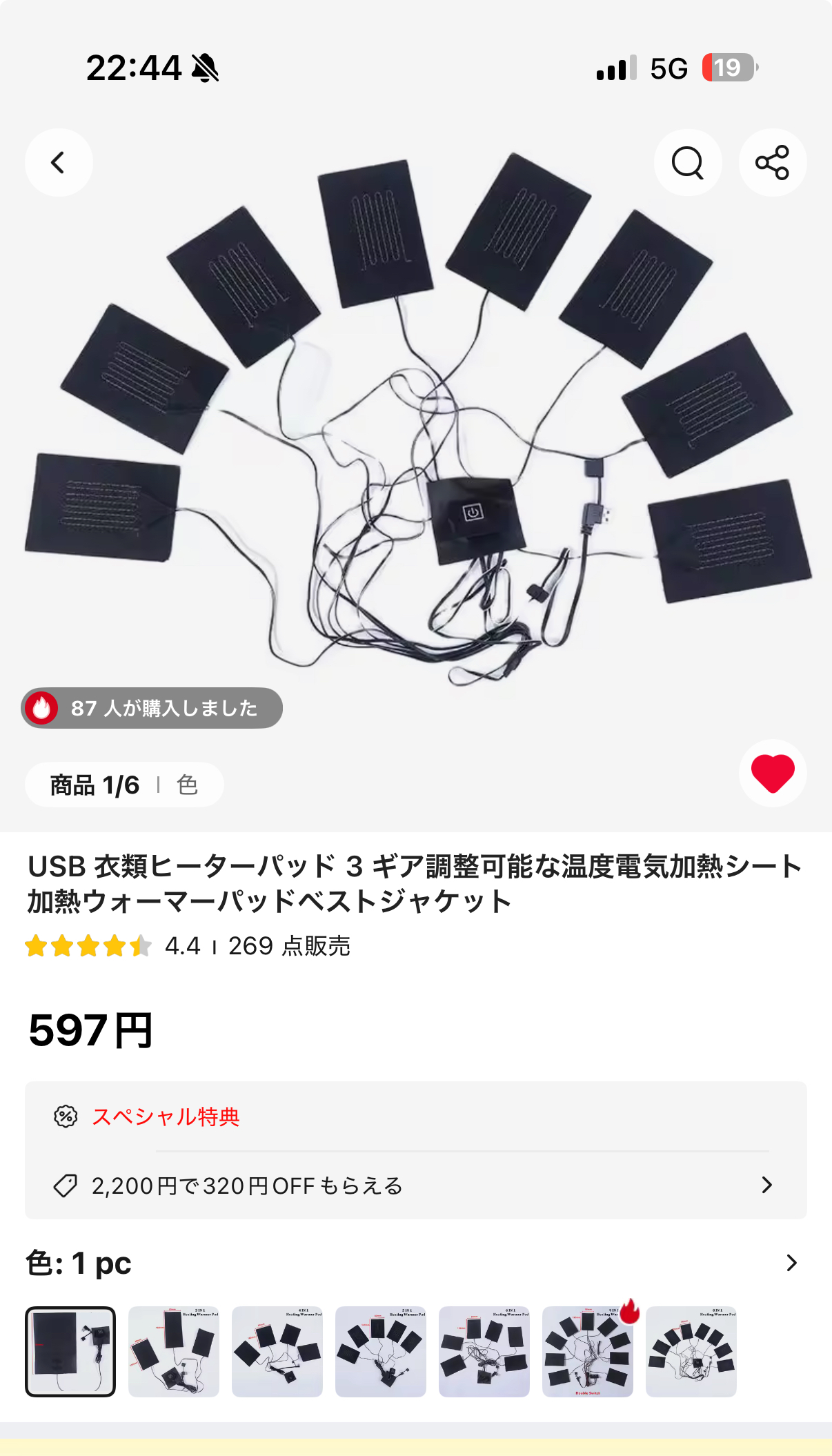The image size is (832, 1456).
Task: Select the 8 IN 1 variant thumbnail
Action: [x=691, y=1351]
